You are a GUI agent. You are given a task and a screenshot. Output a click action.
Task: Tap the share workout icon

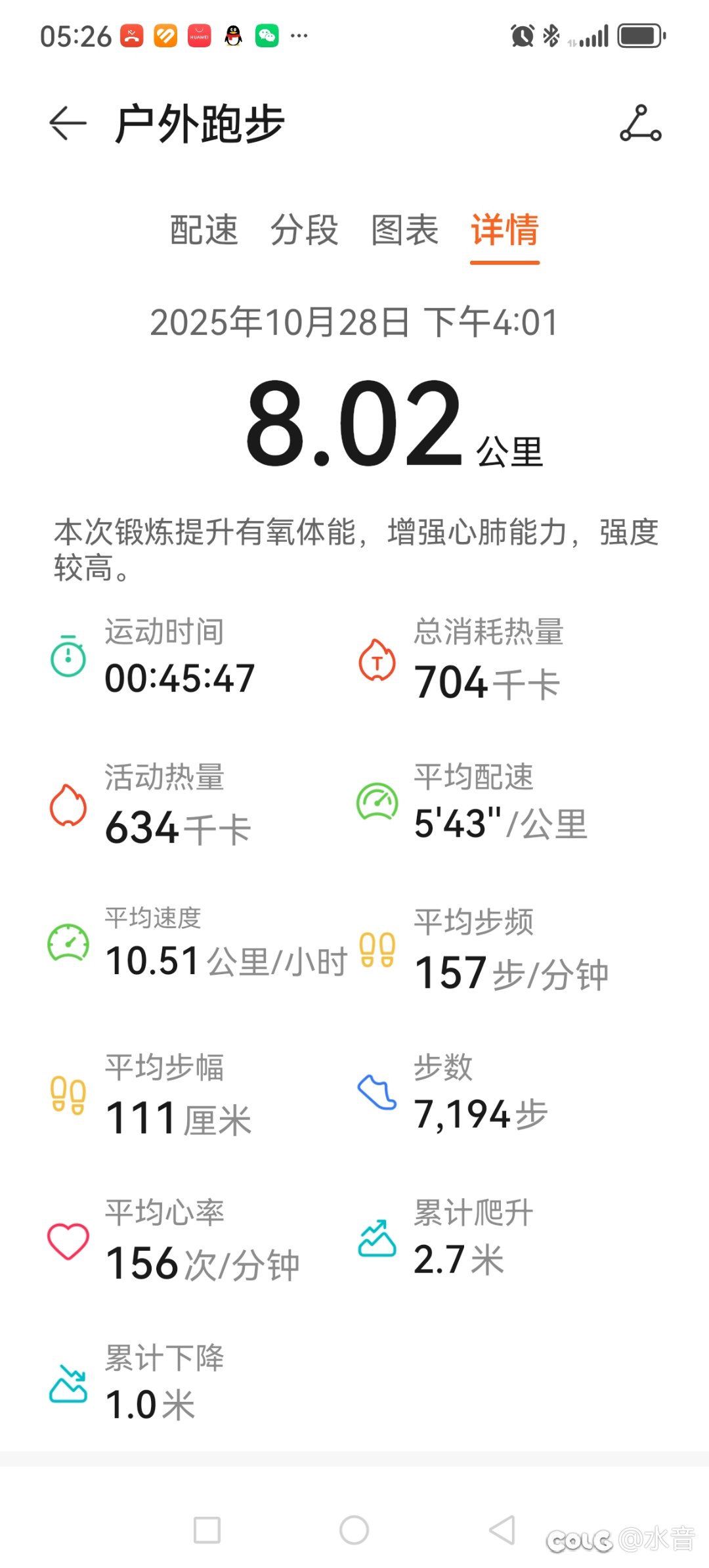(639, 125)
